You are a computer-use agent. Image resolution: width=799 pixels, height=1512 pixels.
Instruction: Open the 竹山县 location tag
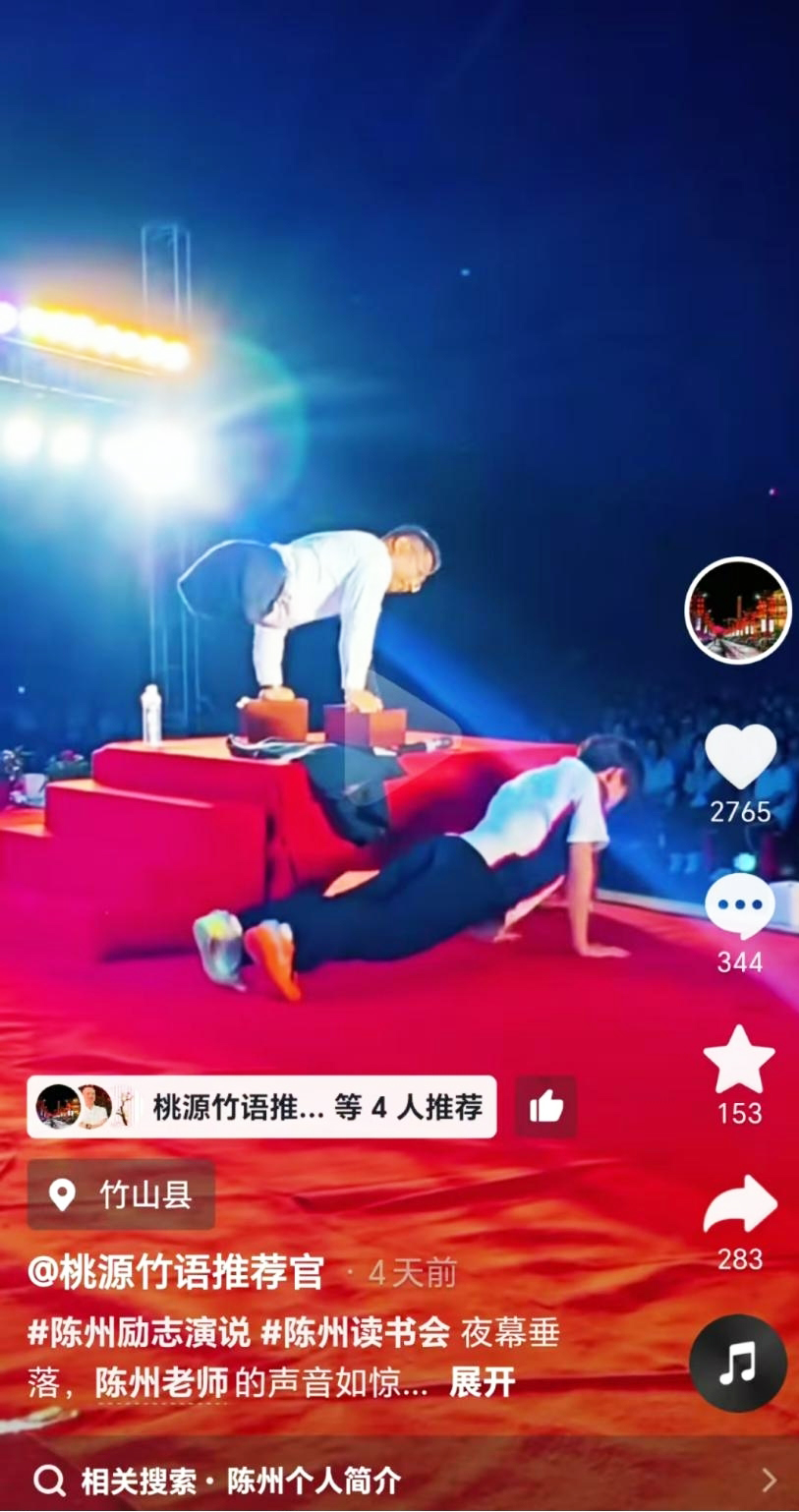(x=122, y=1194)
